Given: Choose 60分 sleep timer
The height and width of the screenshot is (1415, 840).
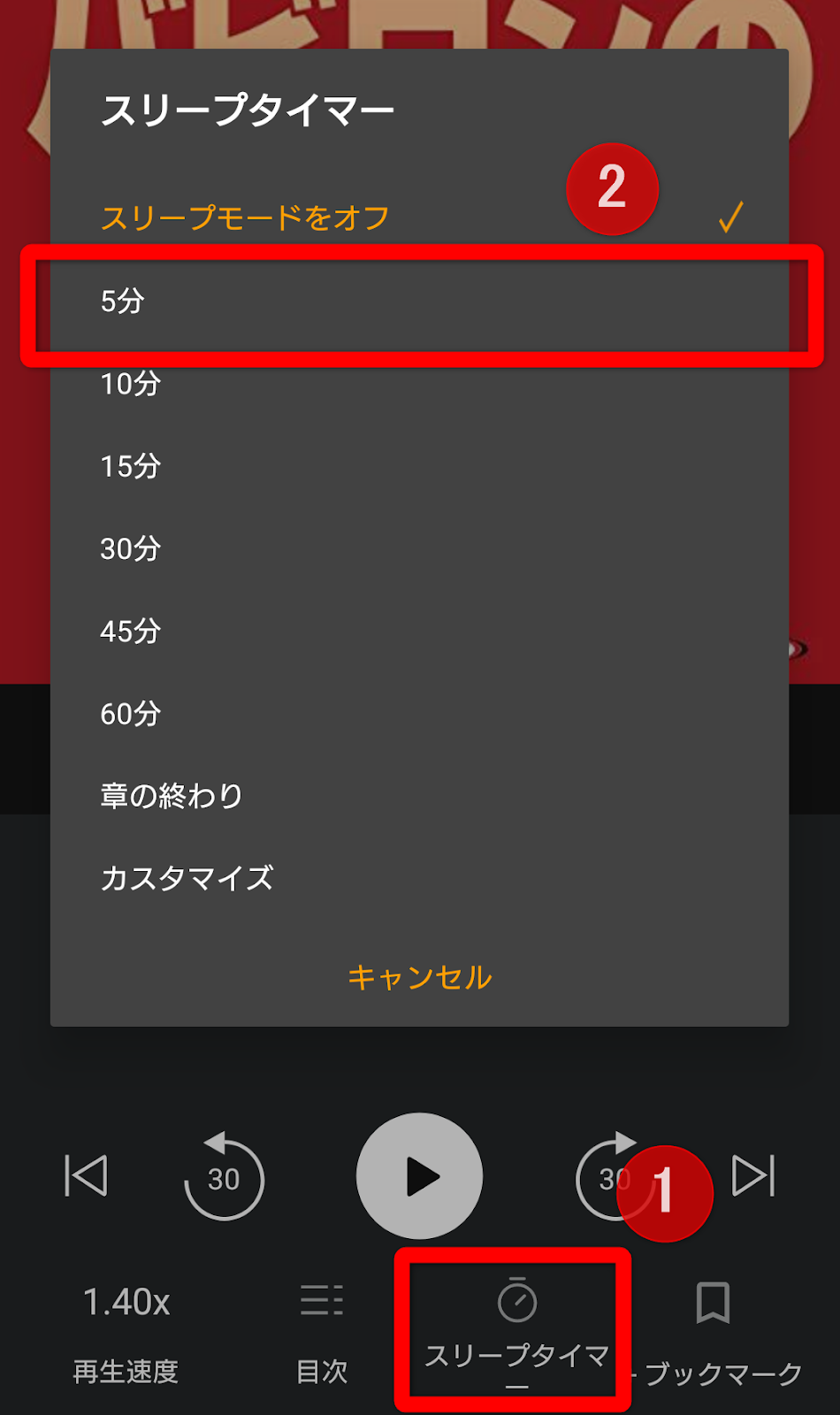Looking at the screenshot, I should tap(130, 714).
